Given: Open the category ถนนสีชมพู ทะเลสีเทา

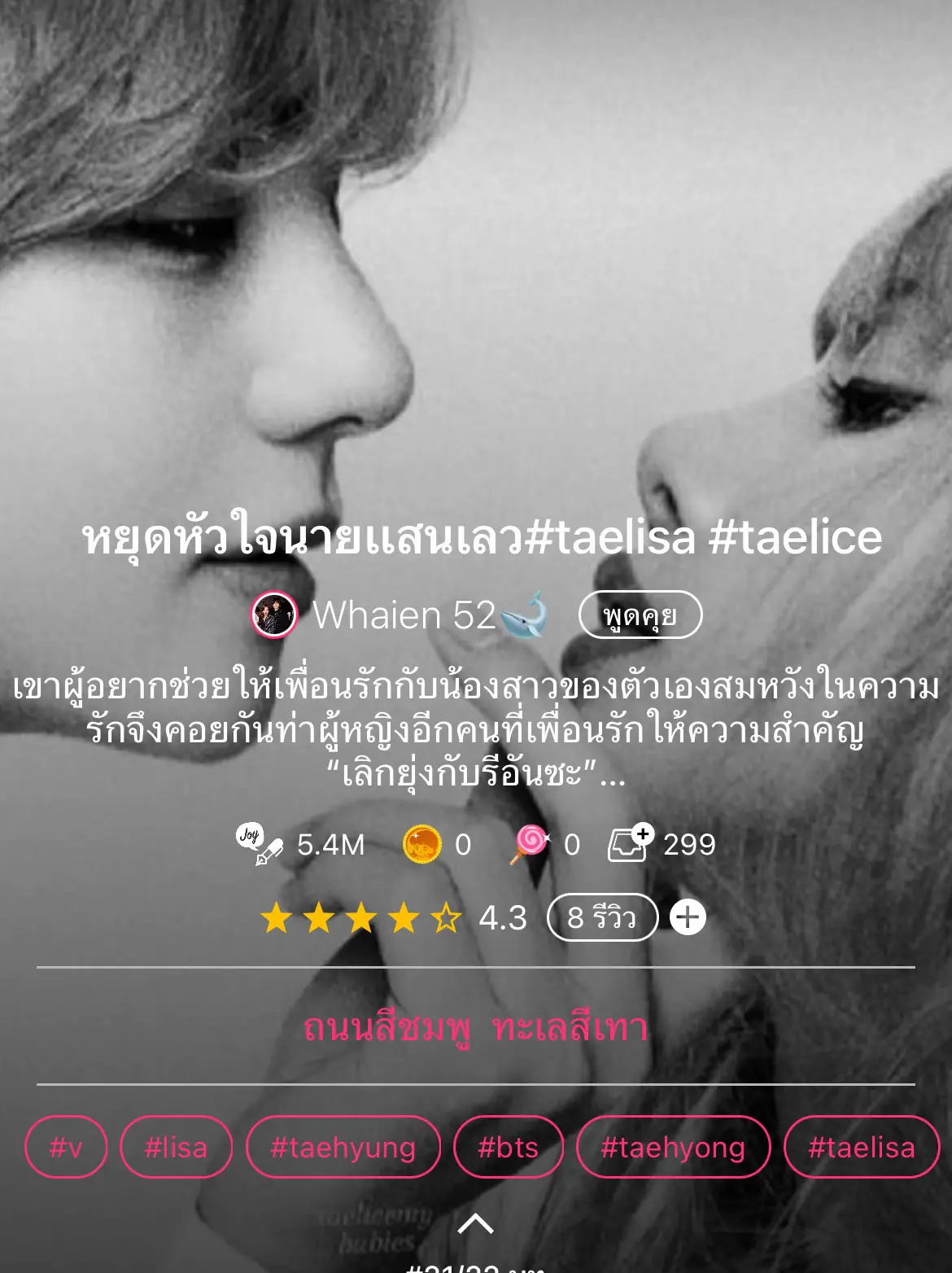Looking at the screenshot, I should point(476,1030).
